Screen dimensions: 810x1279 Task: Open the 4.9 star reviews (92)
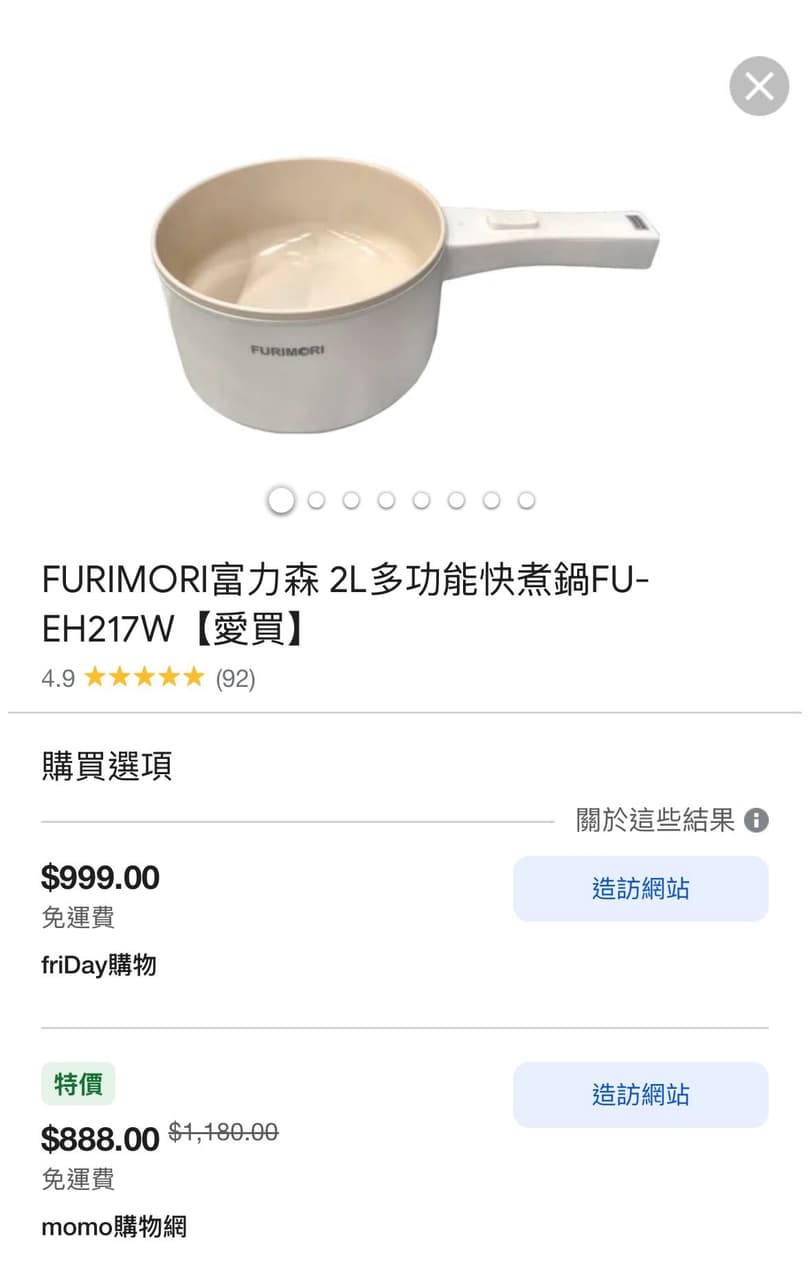pos(148,679)
